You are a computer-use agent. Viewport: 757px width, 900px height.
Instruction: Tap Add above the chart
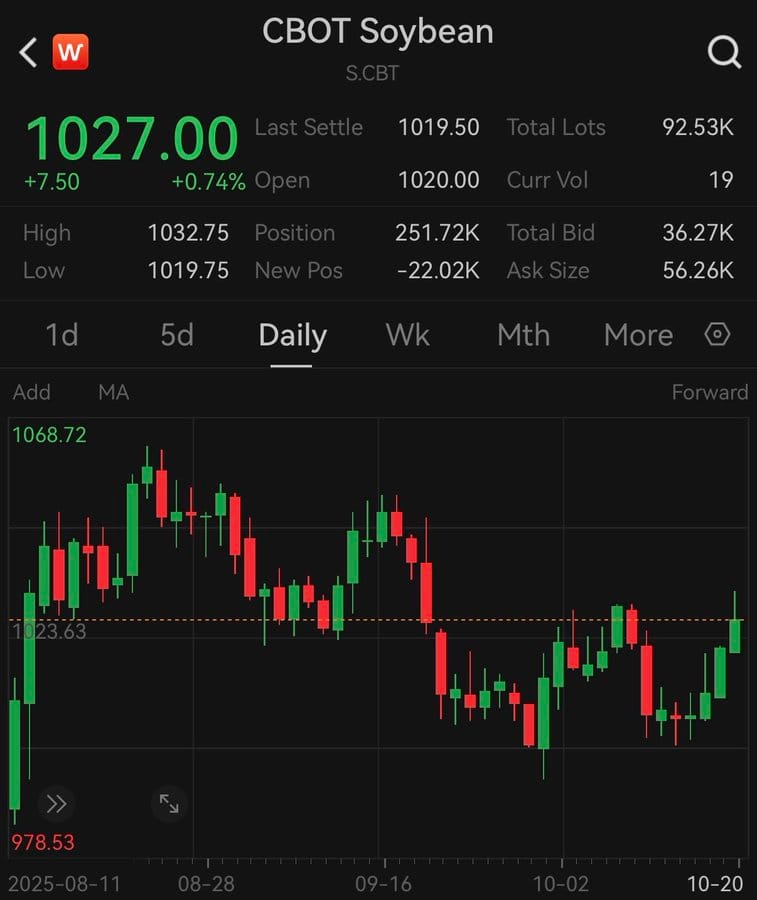click(x=31, y=392)
